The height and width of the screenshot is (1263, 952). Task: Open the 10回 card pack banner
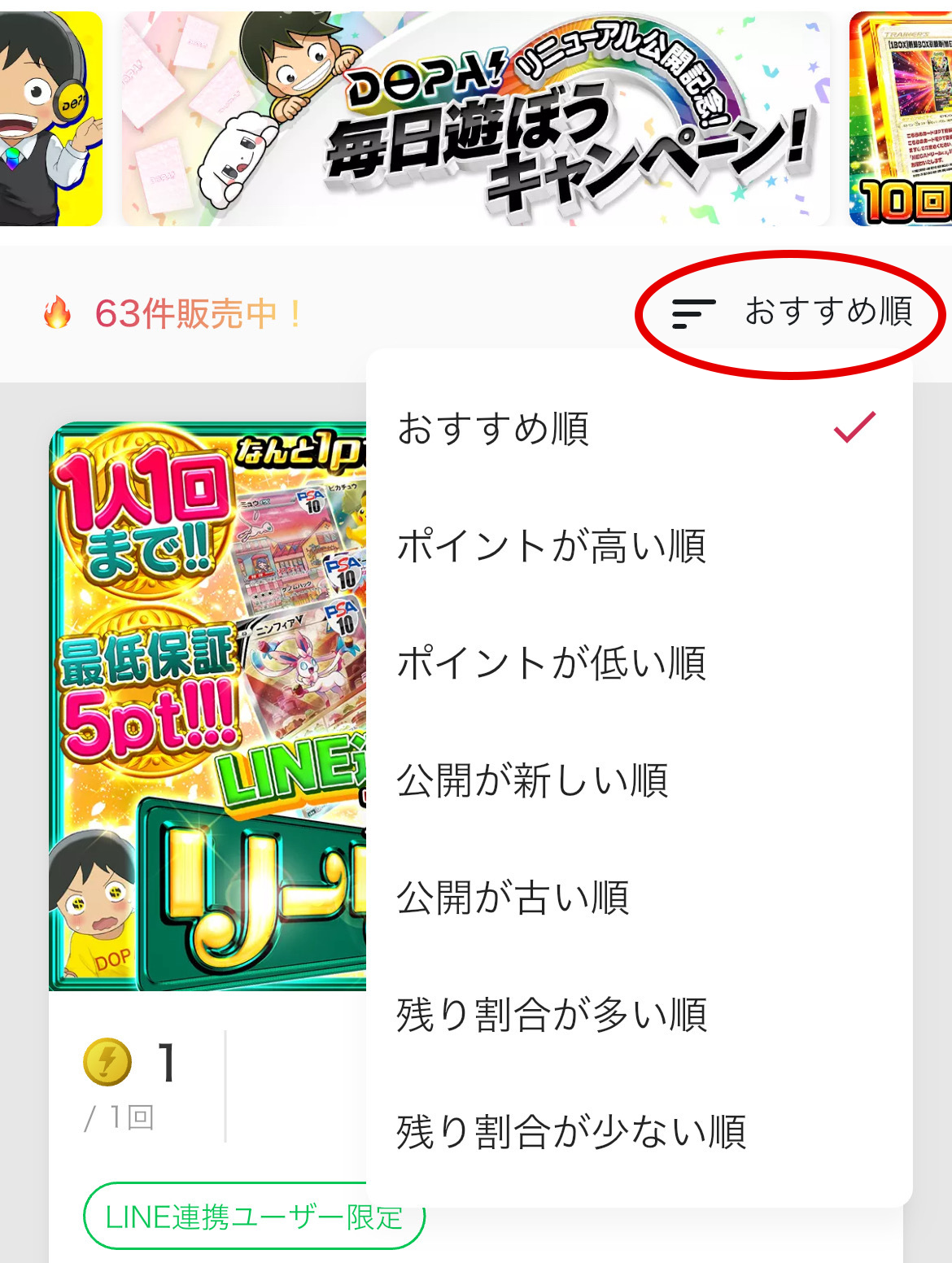click(x=902, y=118)
